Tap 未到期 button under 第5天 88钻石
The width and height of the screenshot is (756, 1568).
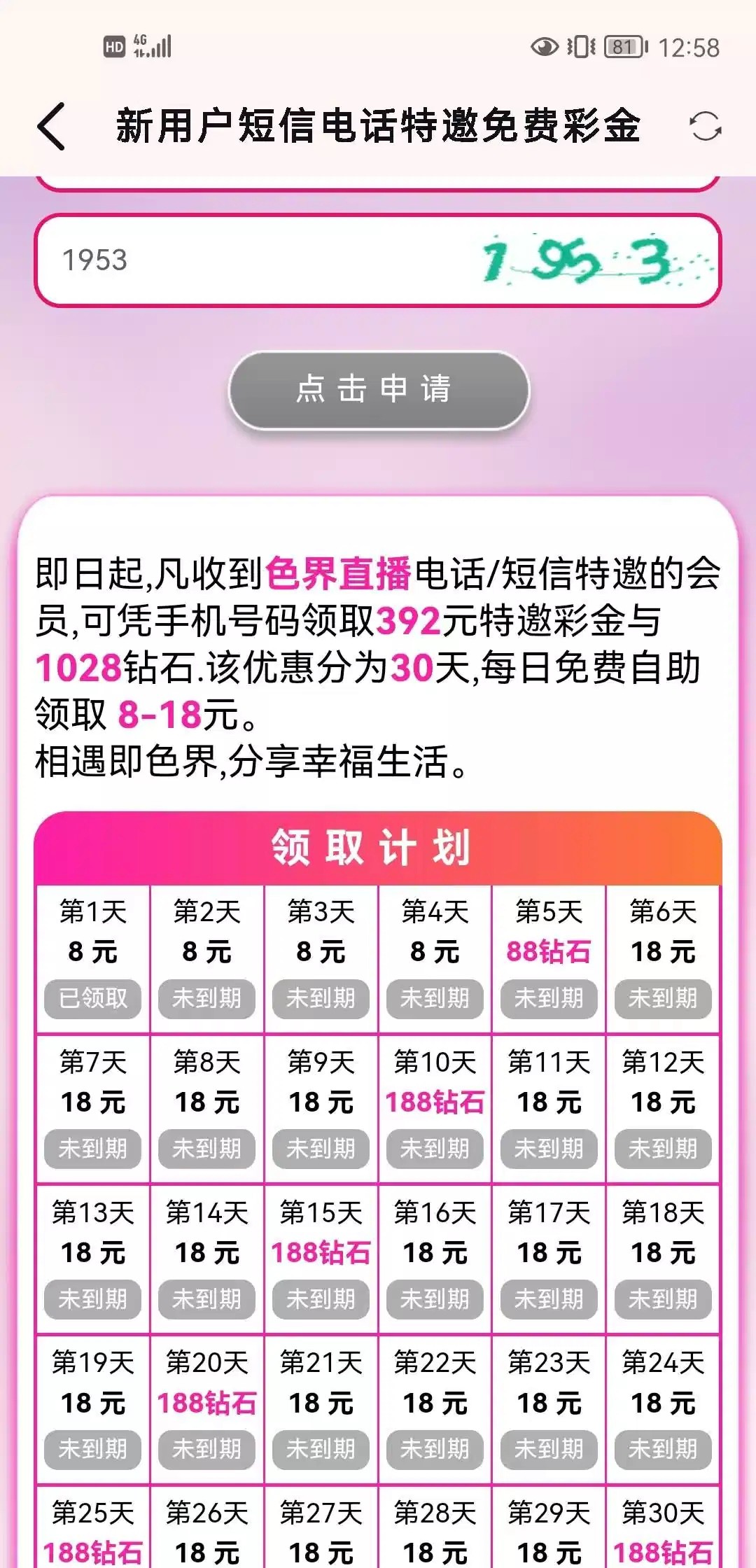click(x=549, y=998)
